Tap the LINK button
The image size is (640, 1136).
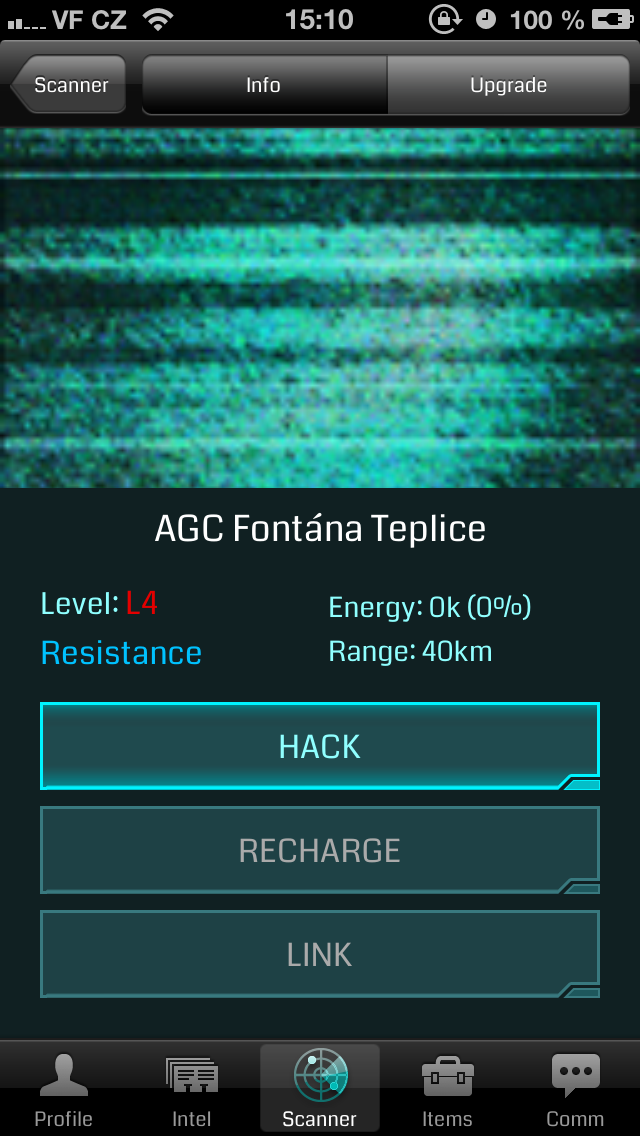320,954
